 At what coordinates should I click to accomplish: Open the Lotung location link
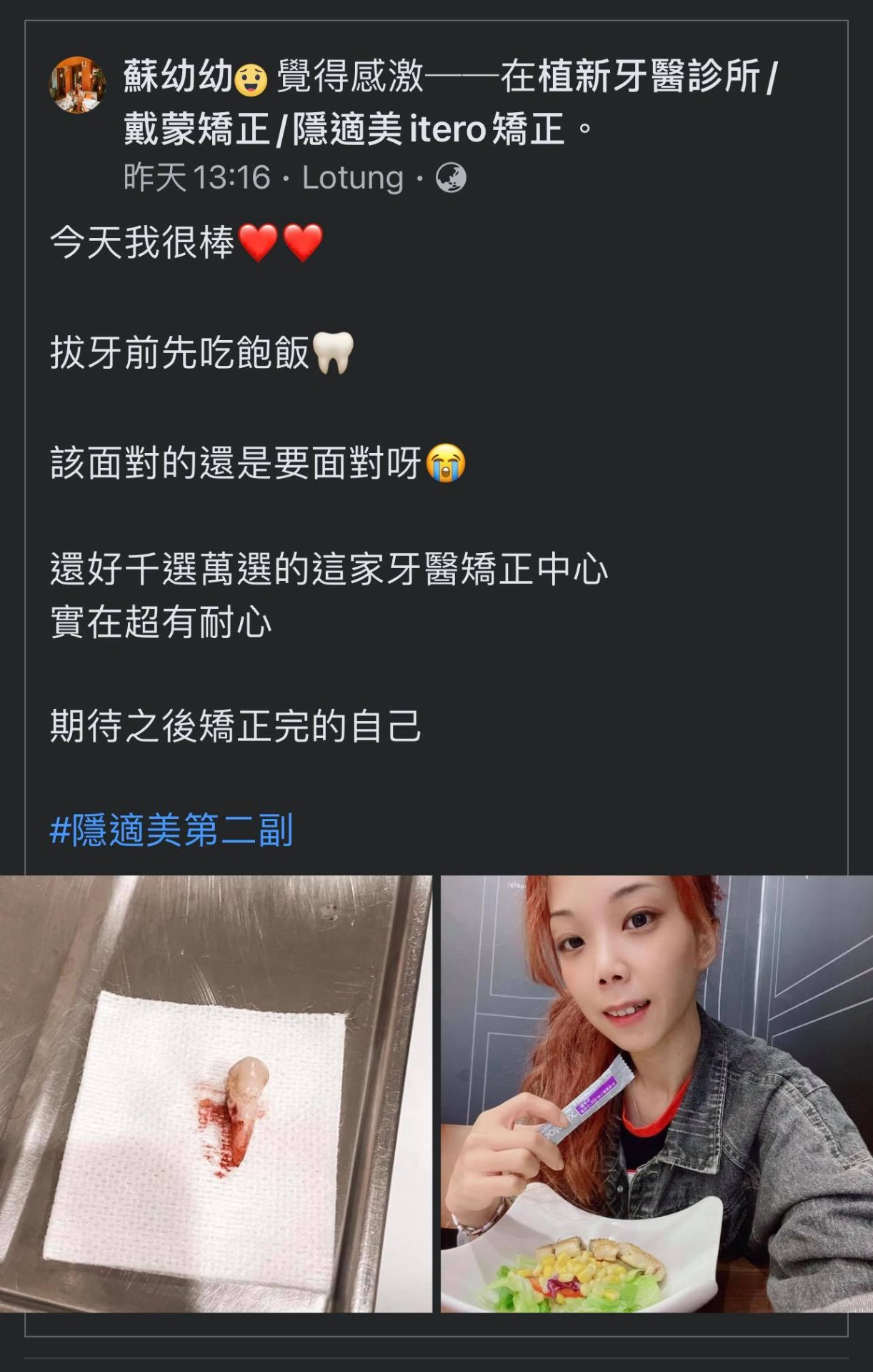click(352, 178)
